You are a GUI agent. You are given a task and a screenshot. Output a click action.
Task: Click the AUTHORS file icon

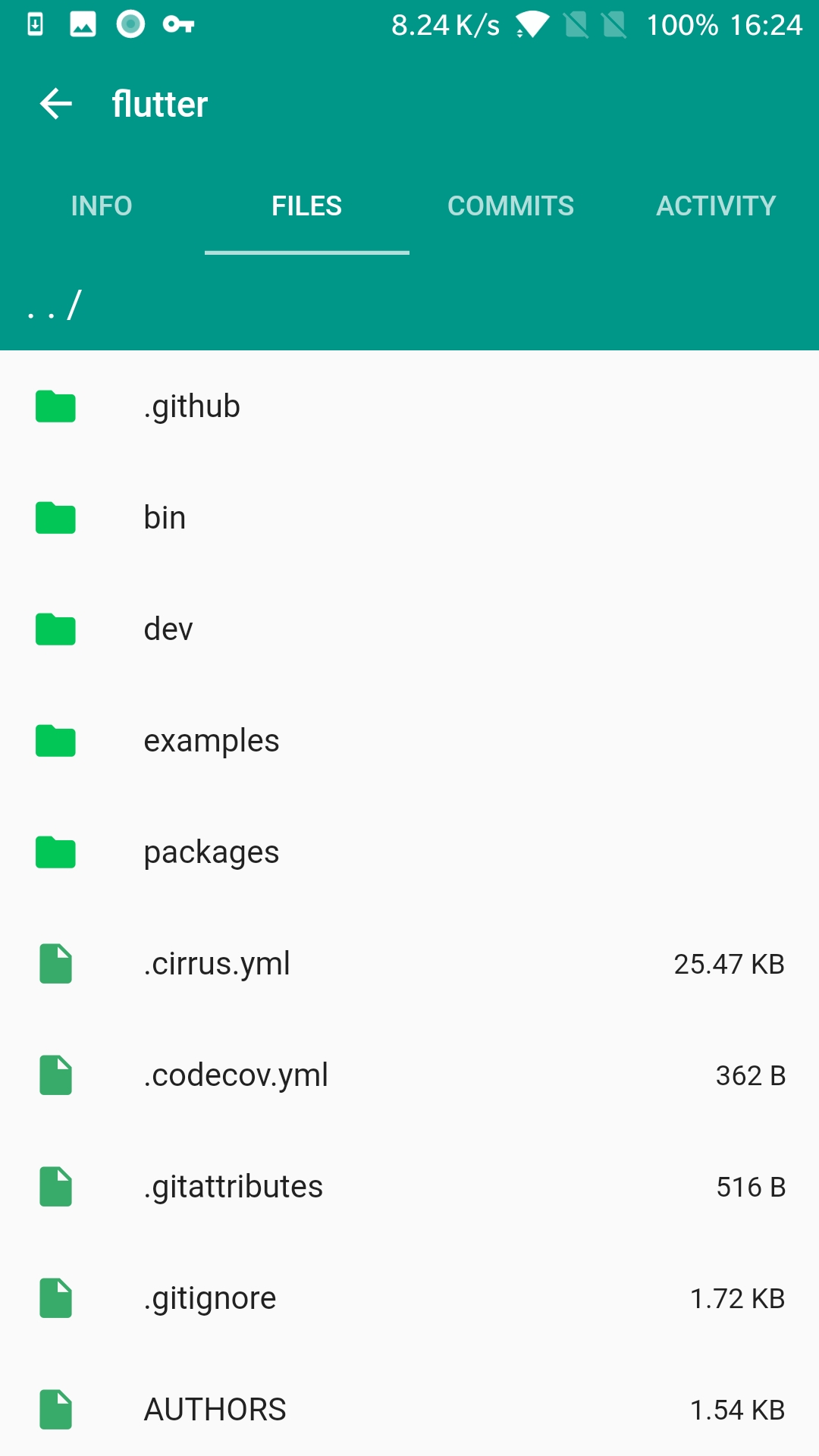point(55,1409)
